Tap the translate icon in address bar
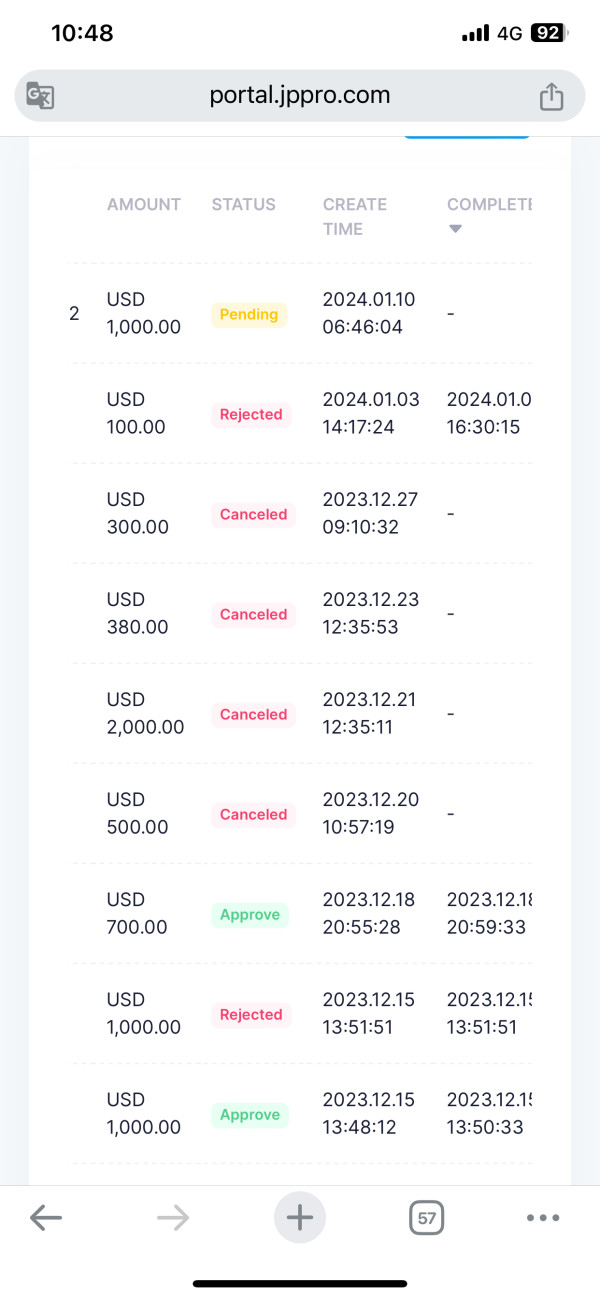 coord(40,96)
